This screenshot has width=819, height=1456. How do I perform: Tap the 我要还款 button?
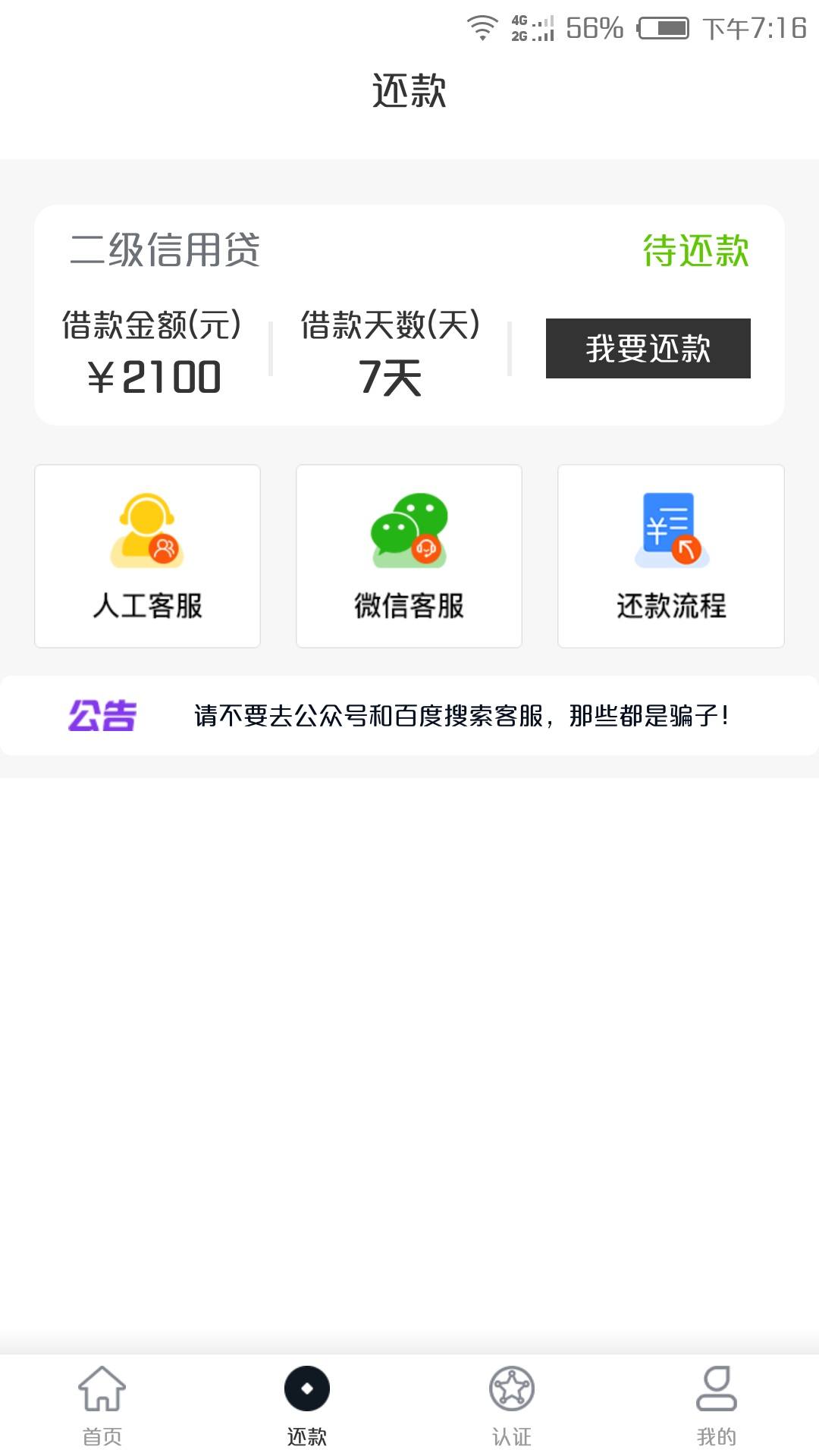[x=648, y=348]
